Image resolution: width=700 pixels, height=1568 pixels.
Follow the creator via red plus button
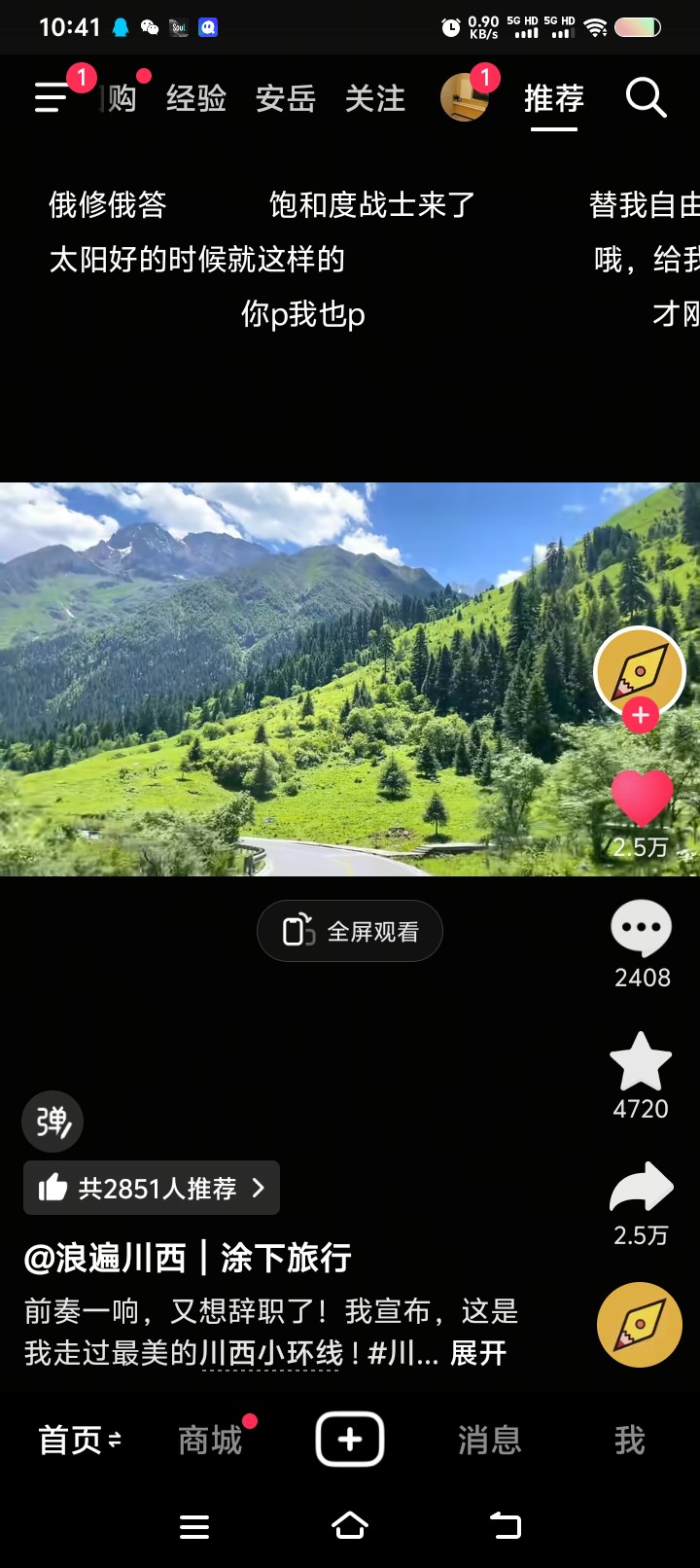640,716
